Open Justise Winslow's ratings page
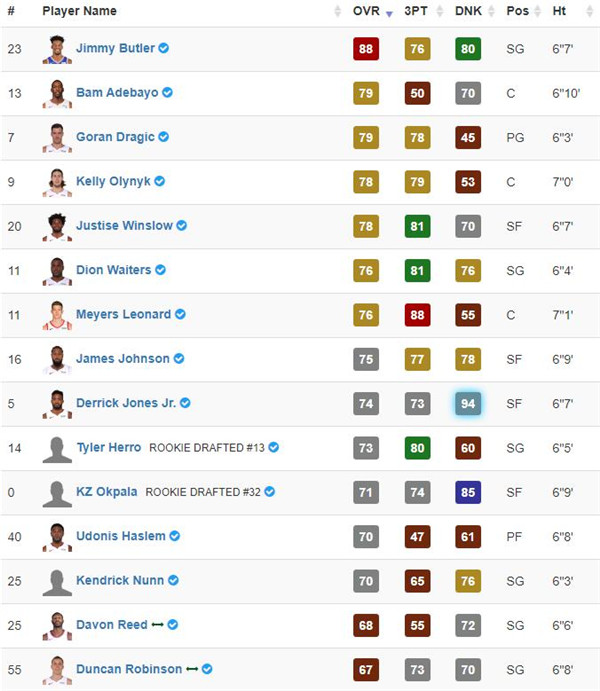 [124, 226]
